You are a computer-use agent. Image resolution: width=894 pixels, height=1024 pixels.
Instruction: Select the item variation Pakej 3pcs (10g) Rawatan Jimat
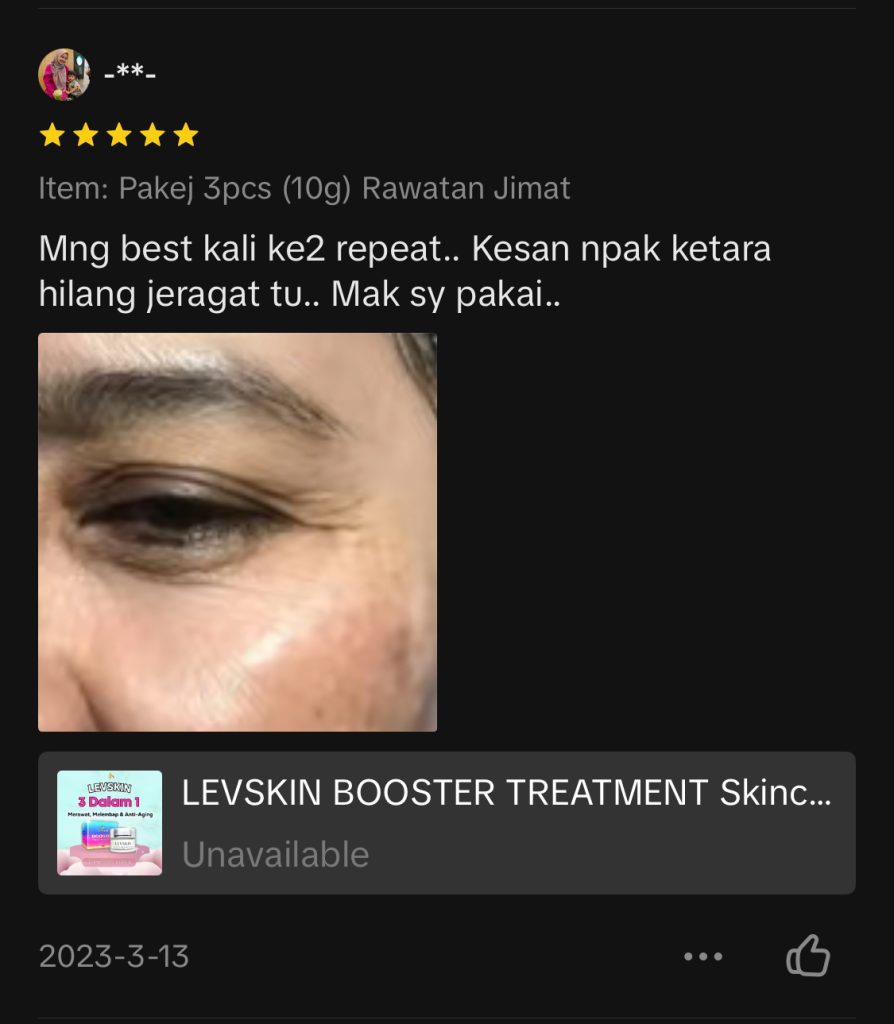click(302, 188)
